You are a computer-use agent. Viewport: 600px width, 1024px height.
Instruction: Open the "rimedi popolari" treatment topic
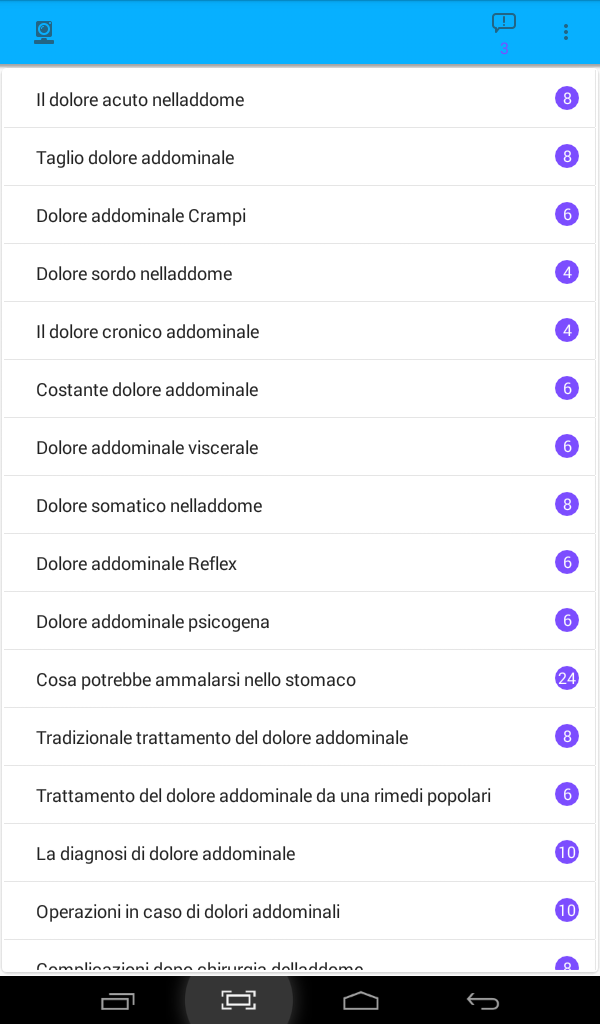pyautogui.click(x=263, y=795)
